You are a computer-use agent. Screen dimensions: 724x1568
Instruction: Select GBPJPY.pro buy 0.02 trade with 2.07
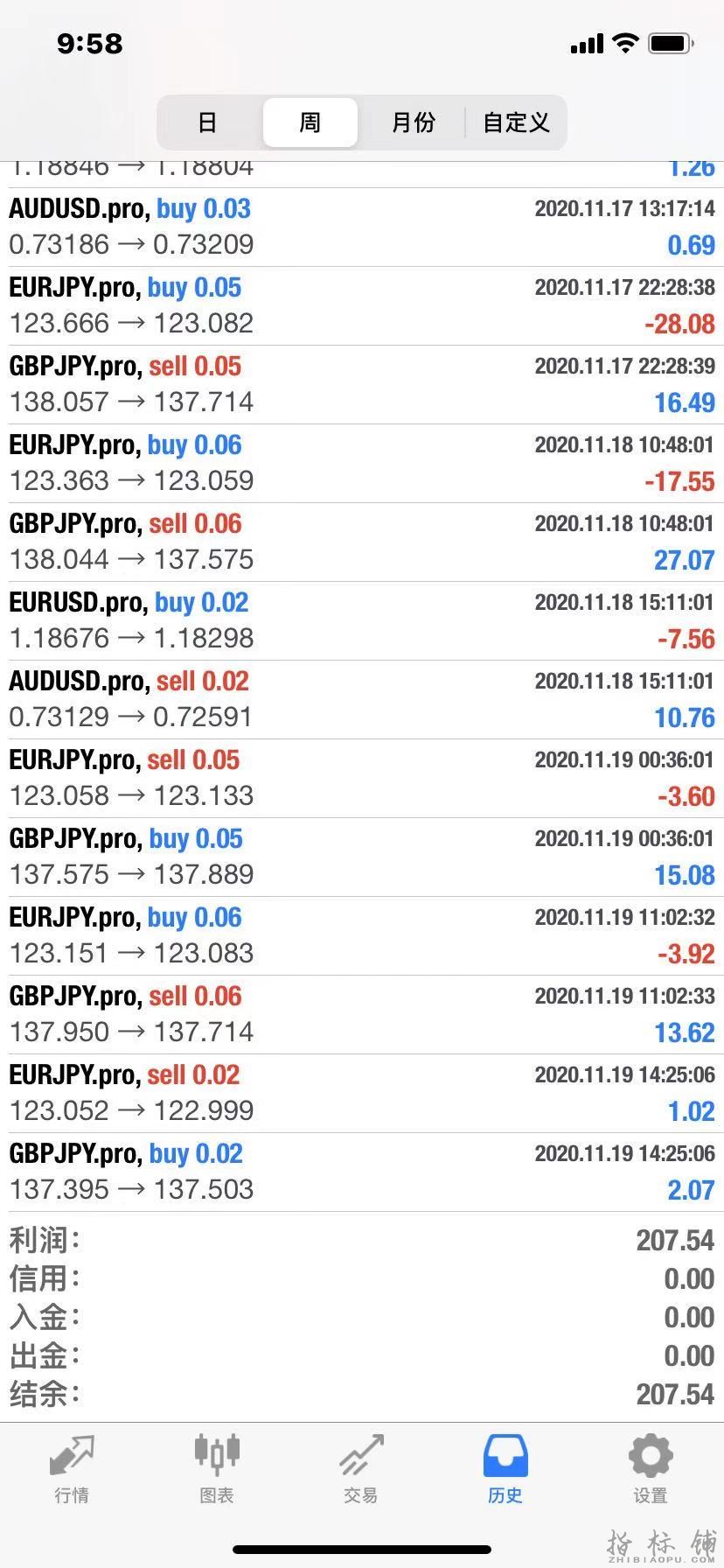(362, 1172)
